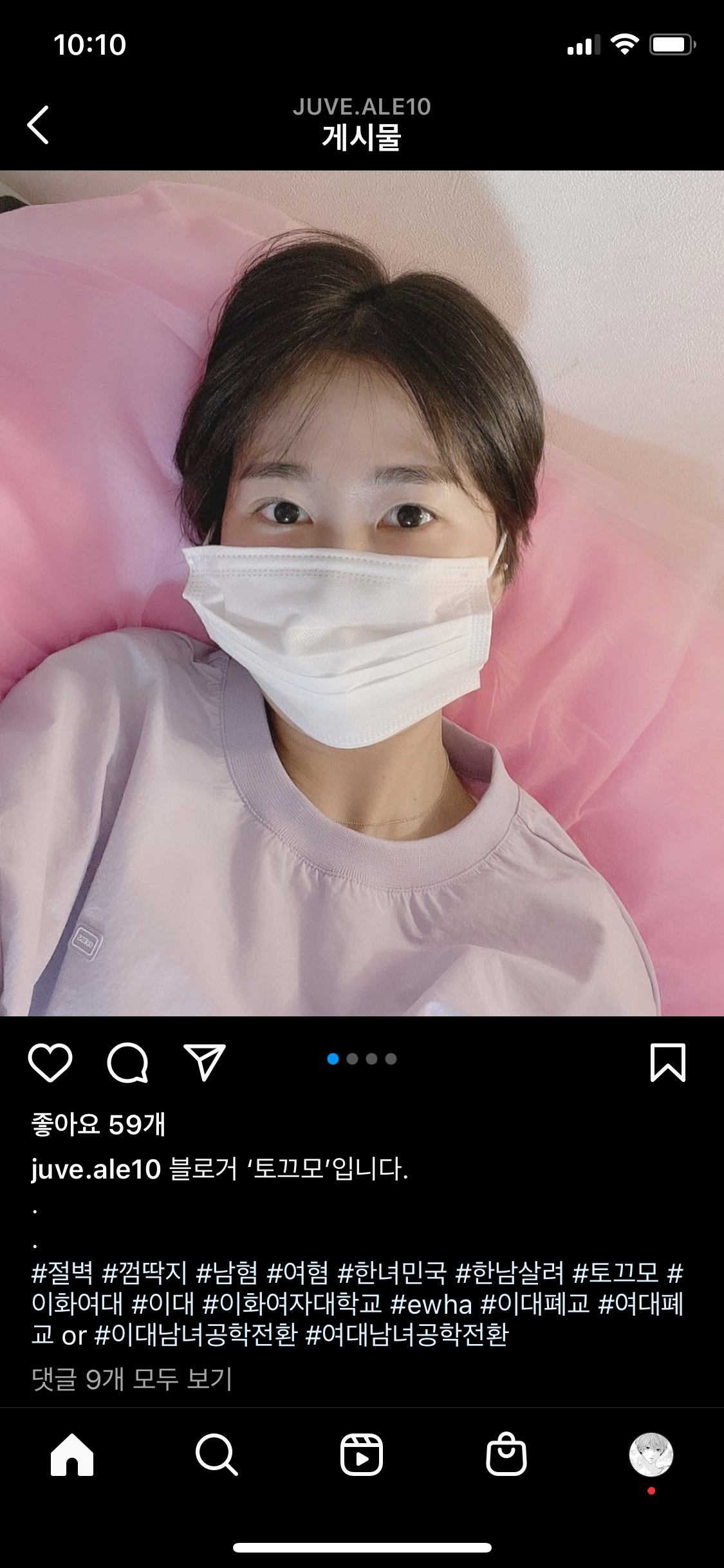Switch to the Home tab
This screenshot has width=724, height=1568.
point(72,1455)
